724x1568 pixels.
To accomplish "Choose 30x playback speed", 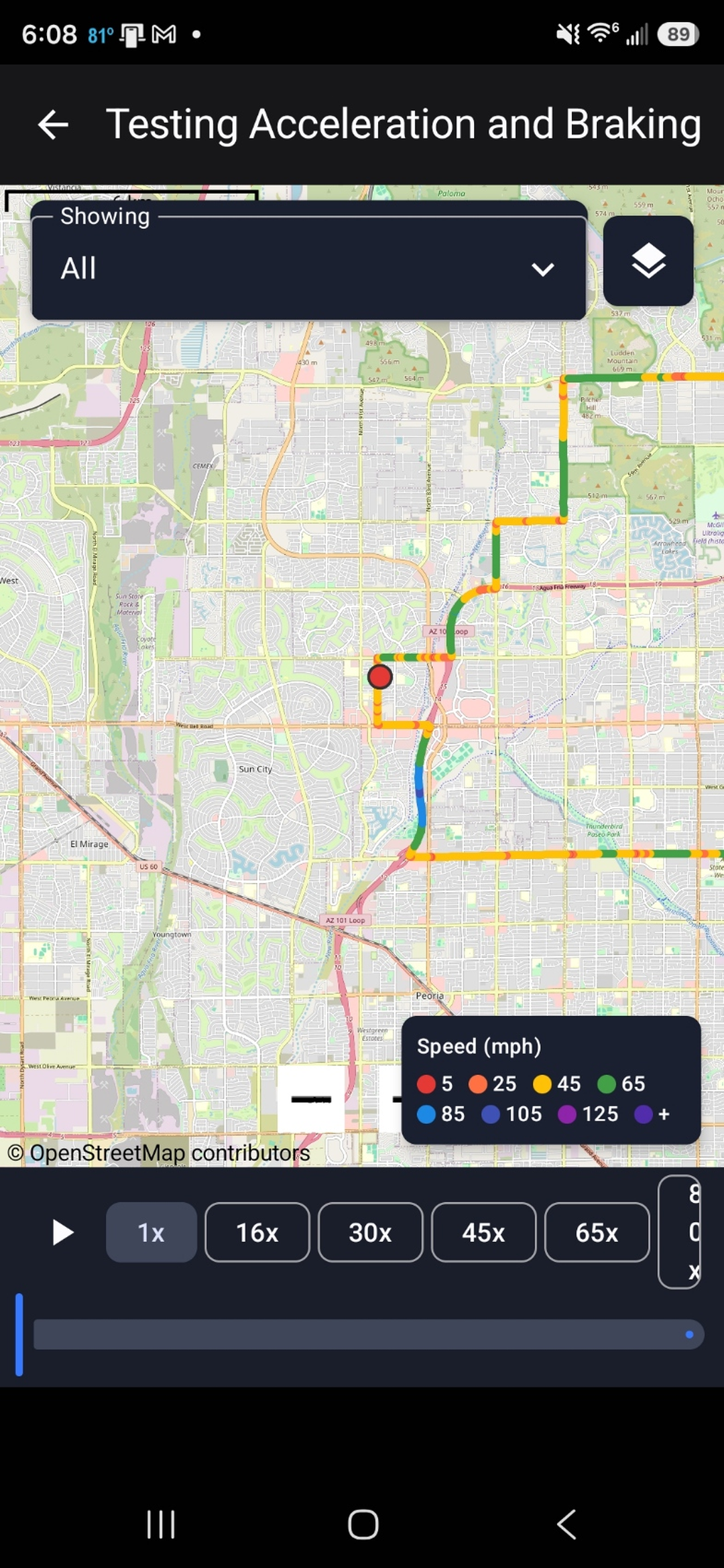I will point(371,1232).
